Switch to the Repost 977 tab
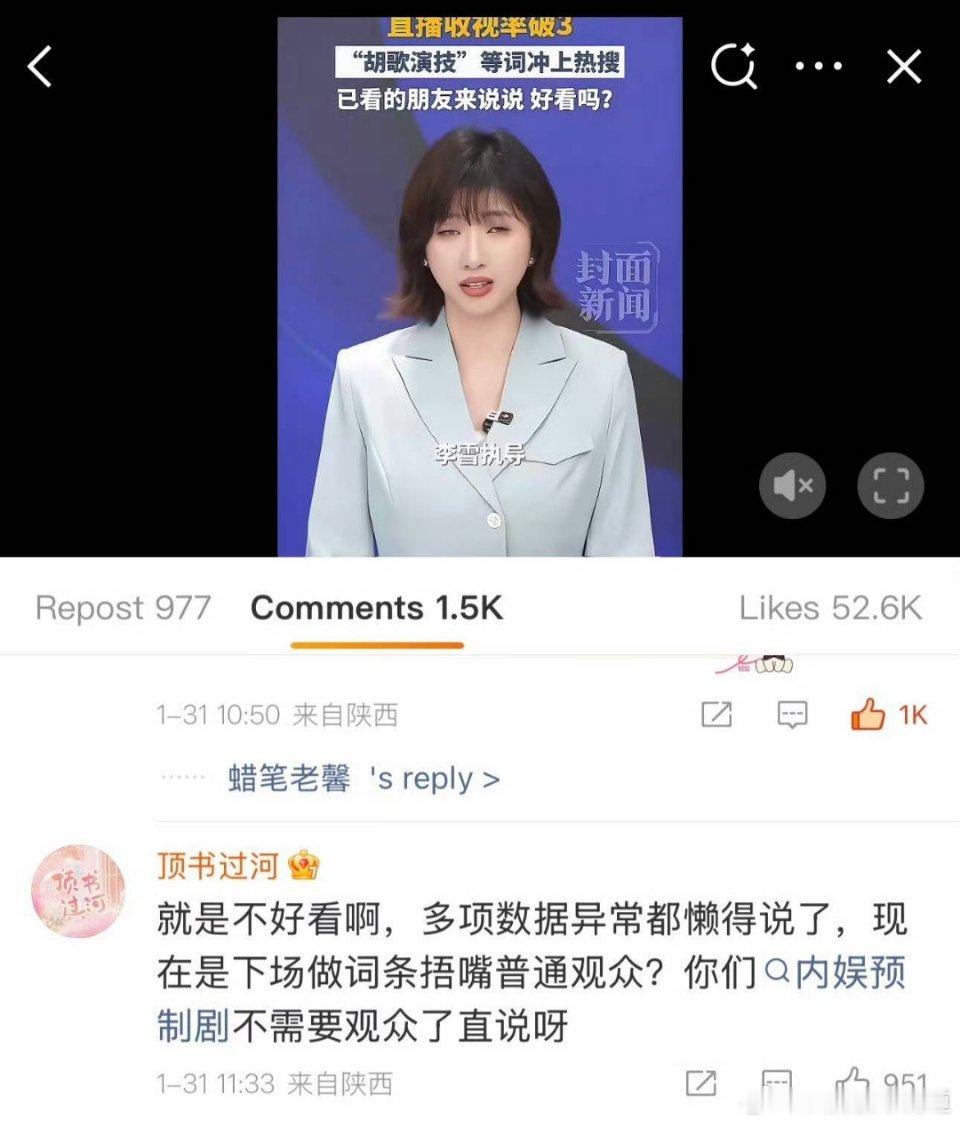 123,607
